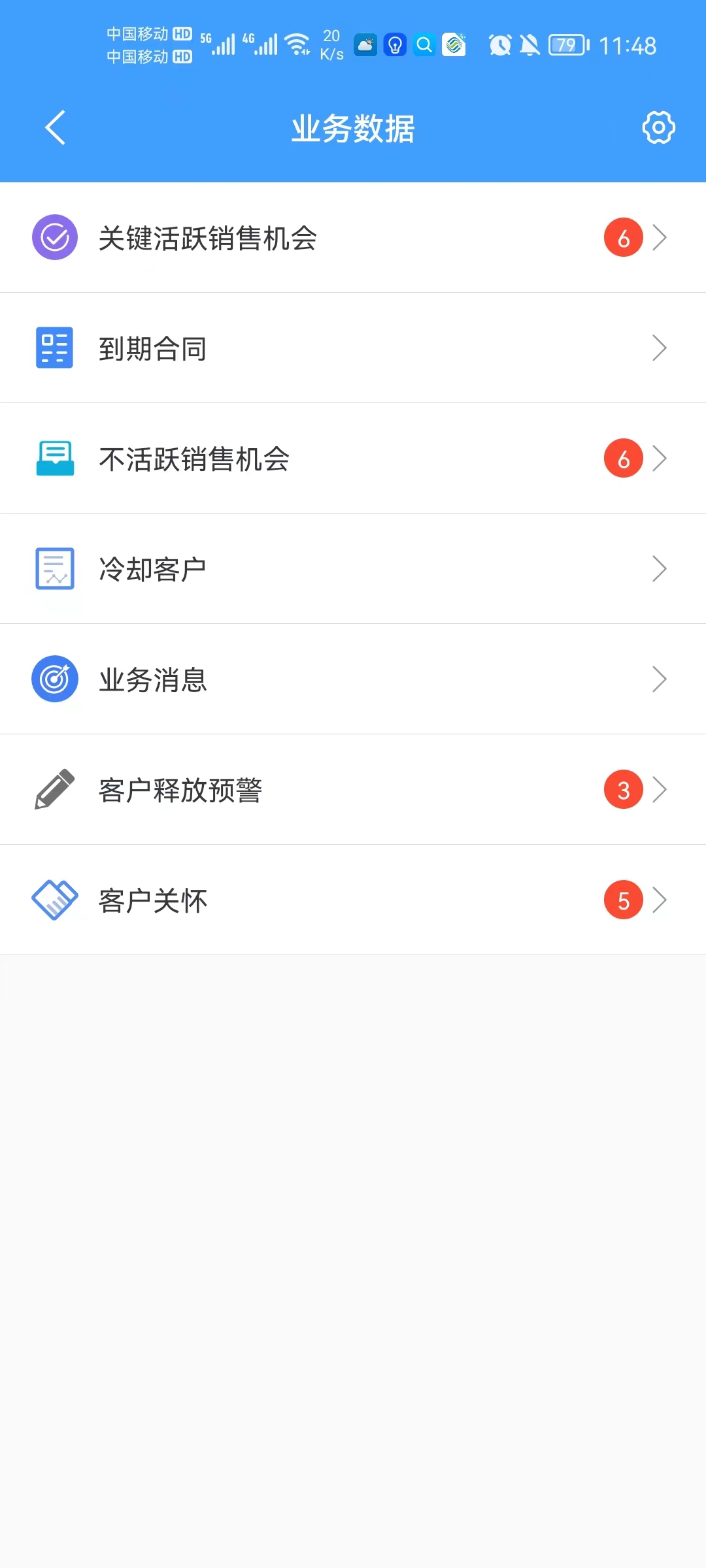Select the 冷却客户 entry
Viewport: 706px width, 1568px height.
pyautogui.click(x=353, y=569)
